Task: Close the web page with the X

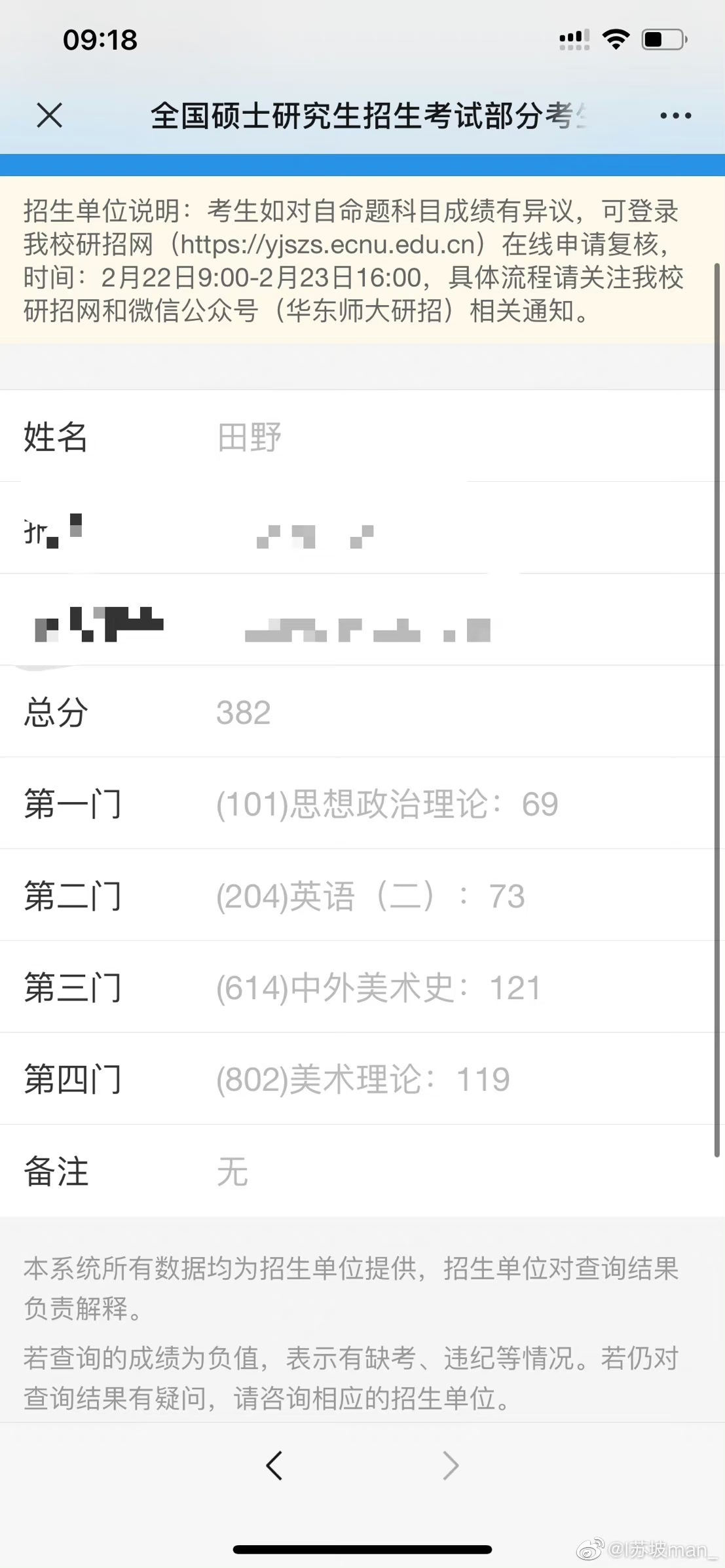Action: (x=50, y=116)
